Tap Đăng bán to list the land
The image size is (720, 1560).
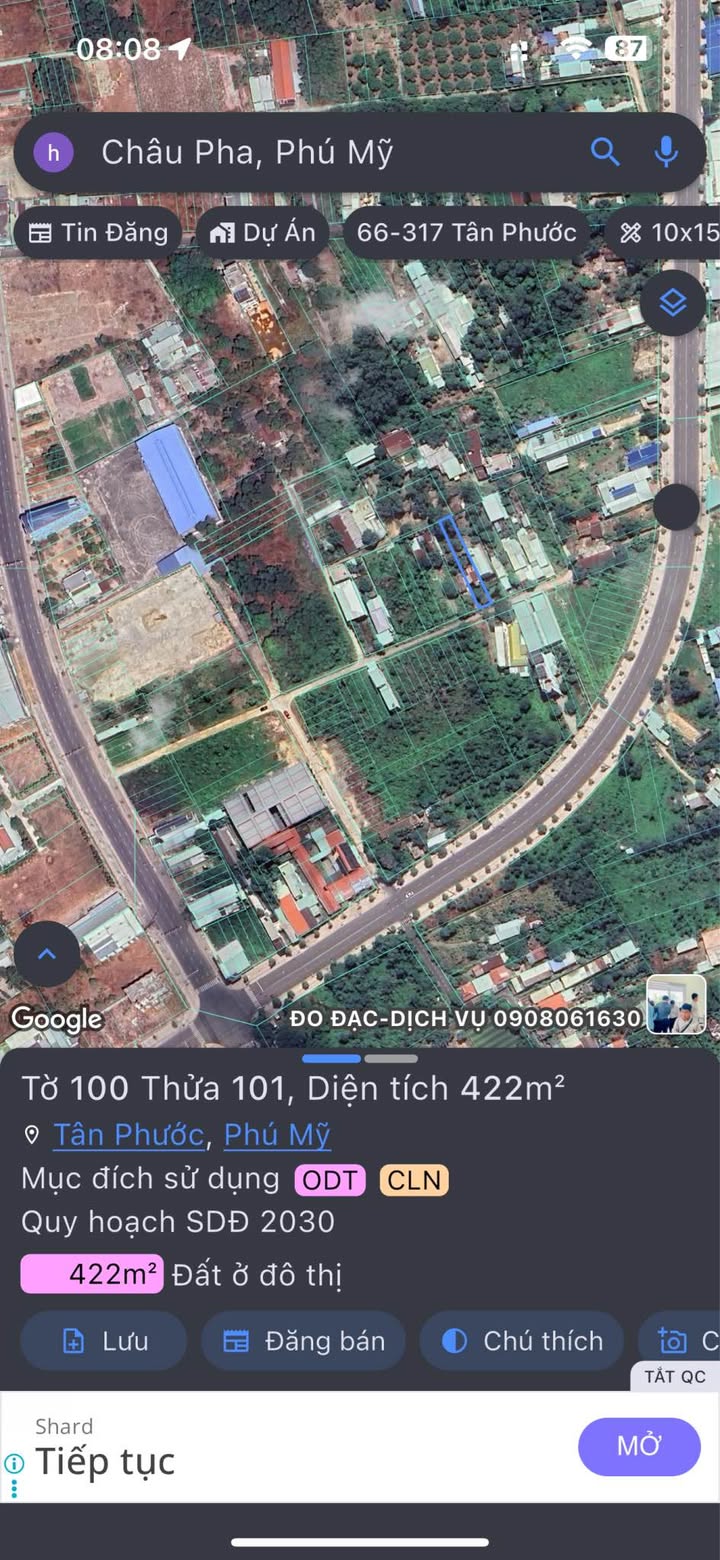[303, 1341]
